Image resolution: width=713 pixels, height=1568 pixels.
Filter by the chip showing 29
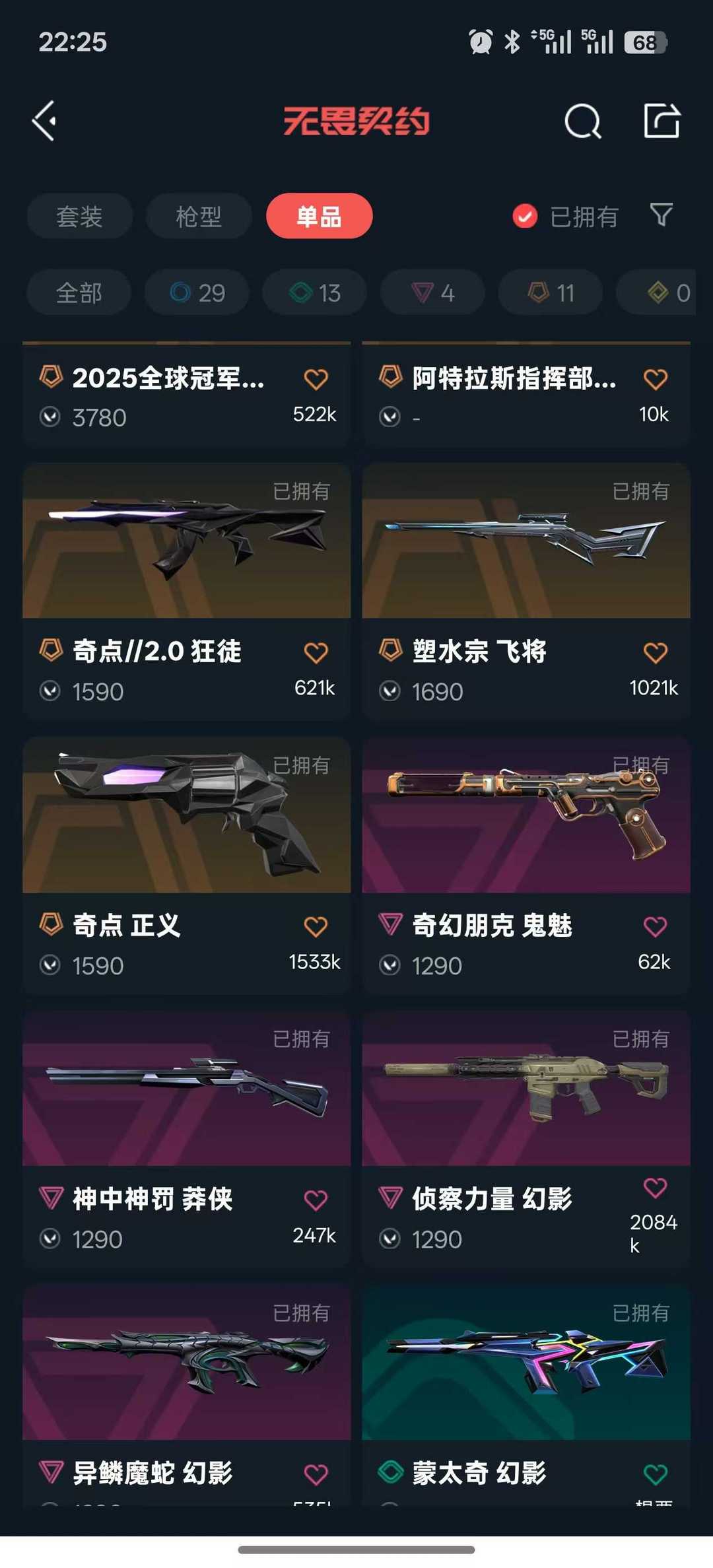(197, 292)
